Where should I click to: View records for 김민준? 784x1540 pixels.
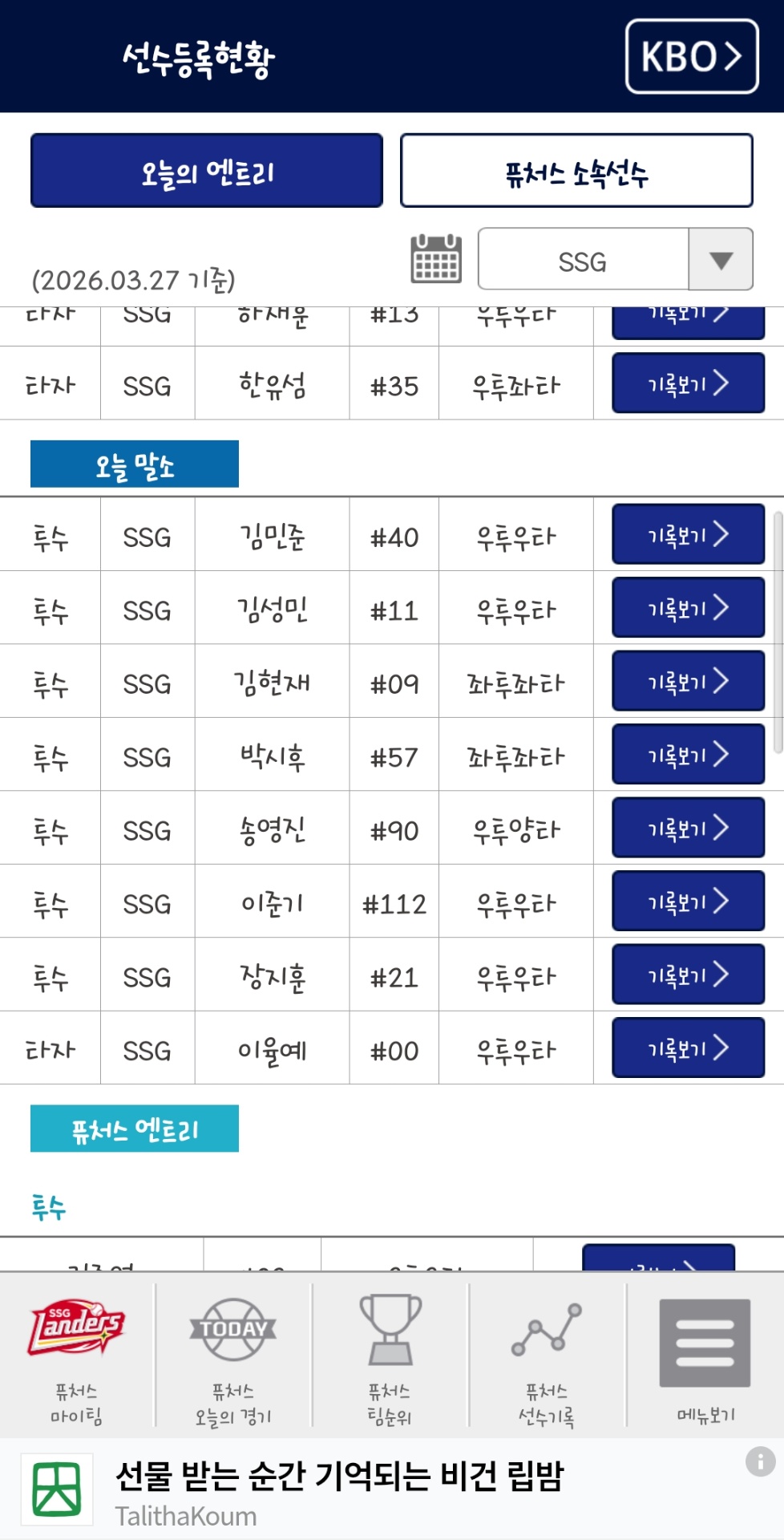pos(688,534)
